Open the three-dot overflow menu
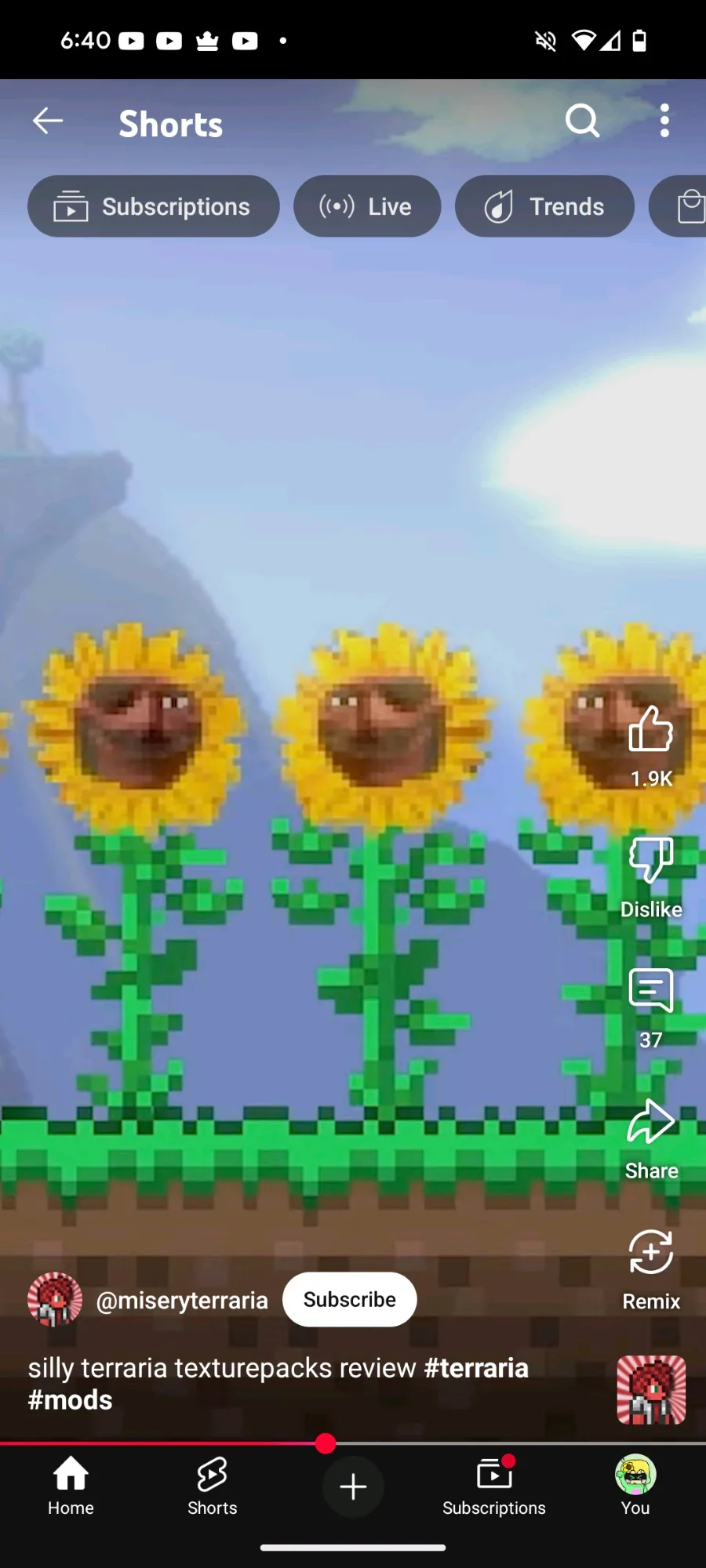Image resolution: width=706 pixels, height=1568 pixels. tap(664, 121)
